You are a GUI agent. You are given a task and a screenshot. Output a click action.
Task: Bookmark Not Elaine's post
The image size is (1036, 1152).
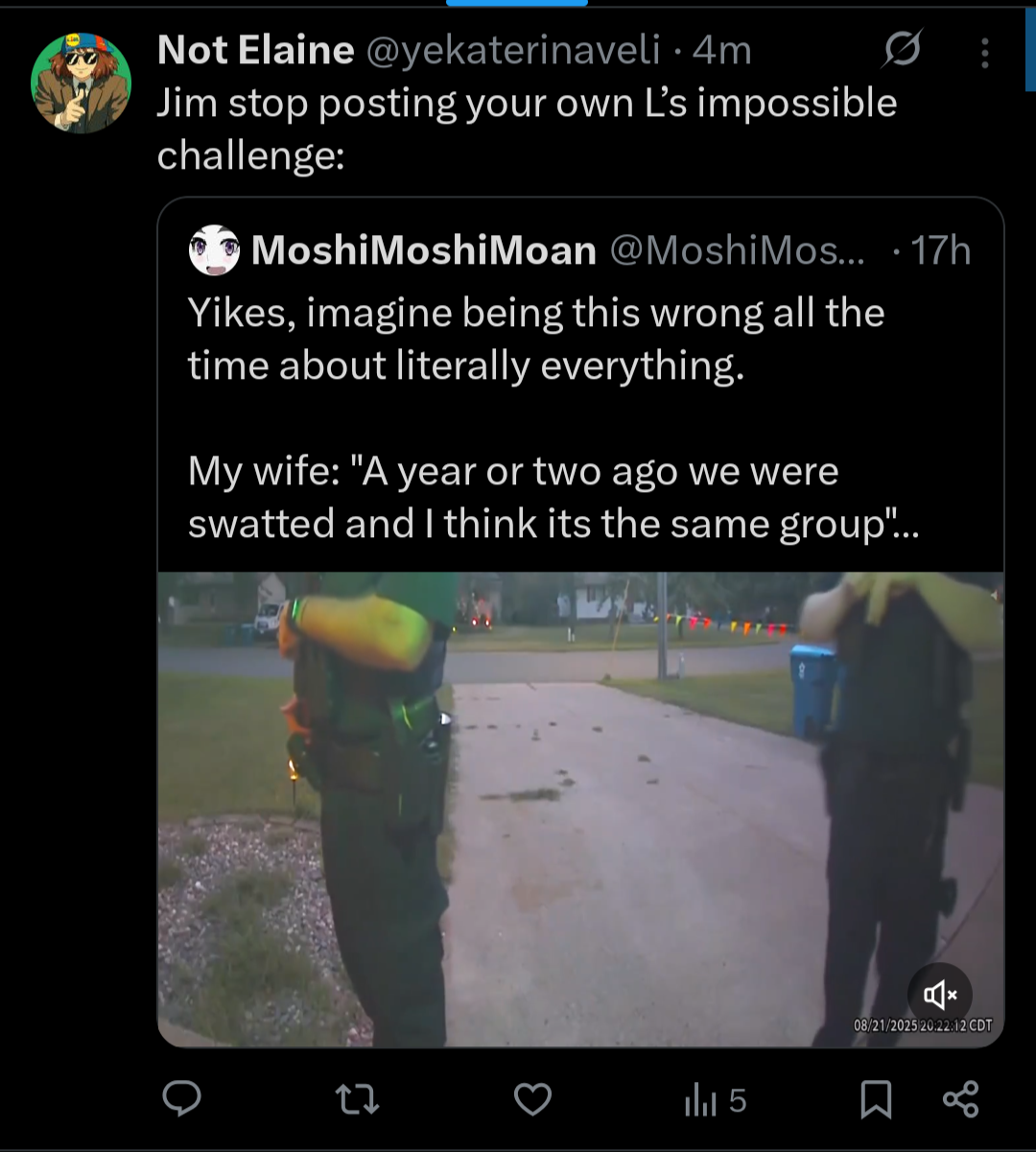point(876,1099)
